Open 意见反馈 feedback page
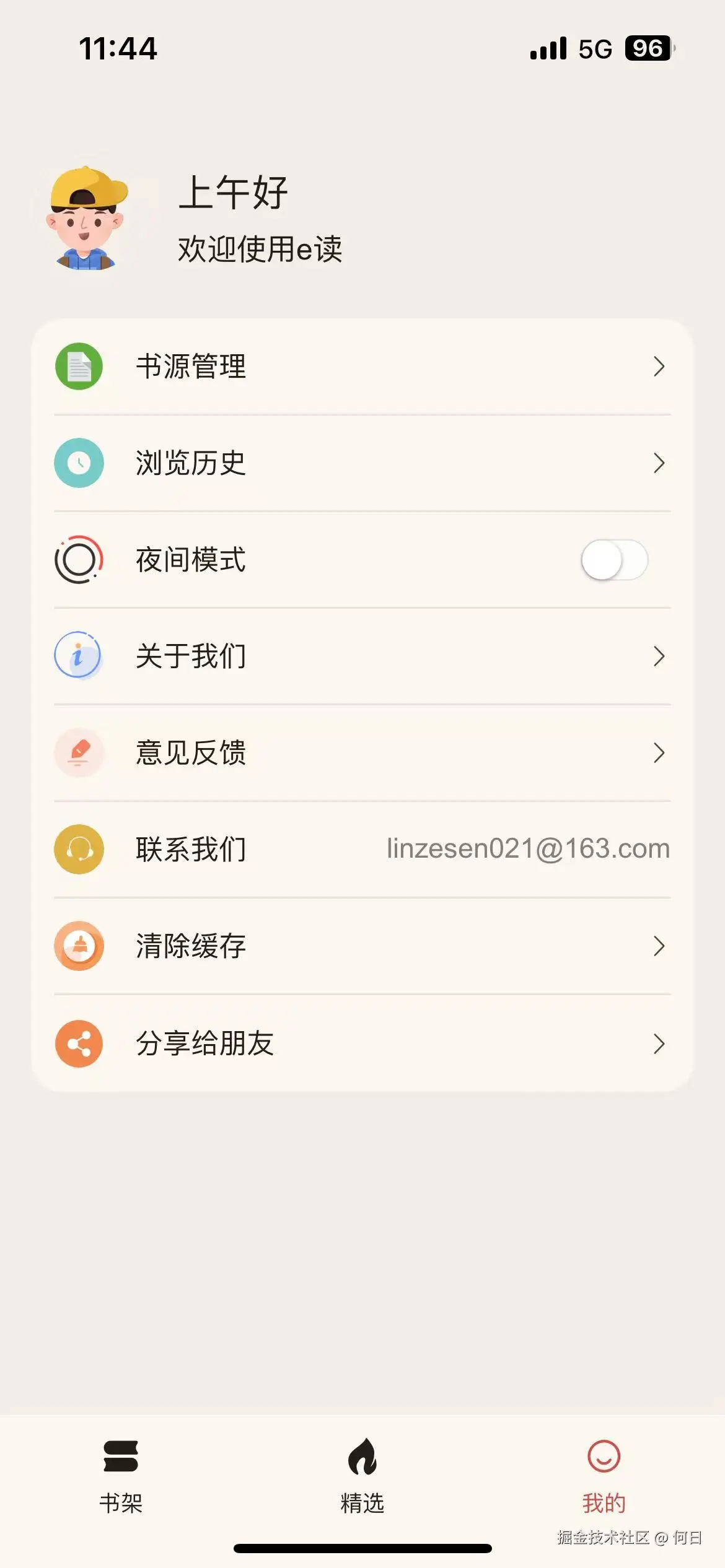This screenshot has width=725, height=1568. [x=362, y=753]
